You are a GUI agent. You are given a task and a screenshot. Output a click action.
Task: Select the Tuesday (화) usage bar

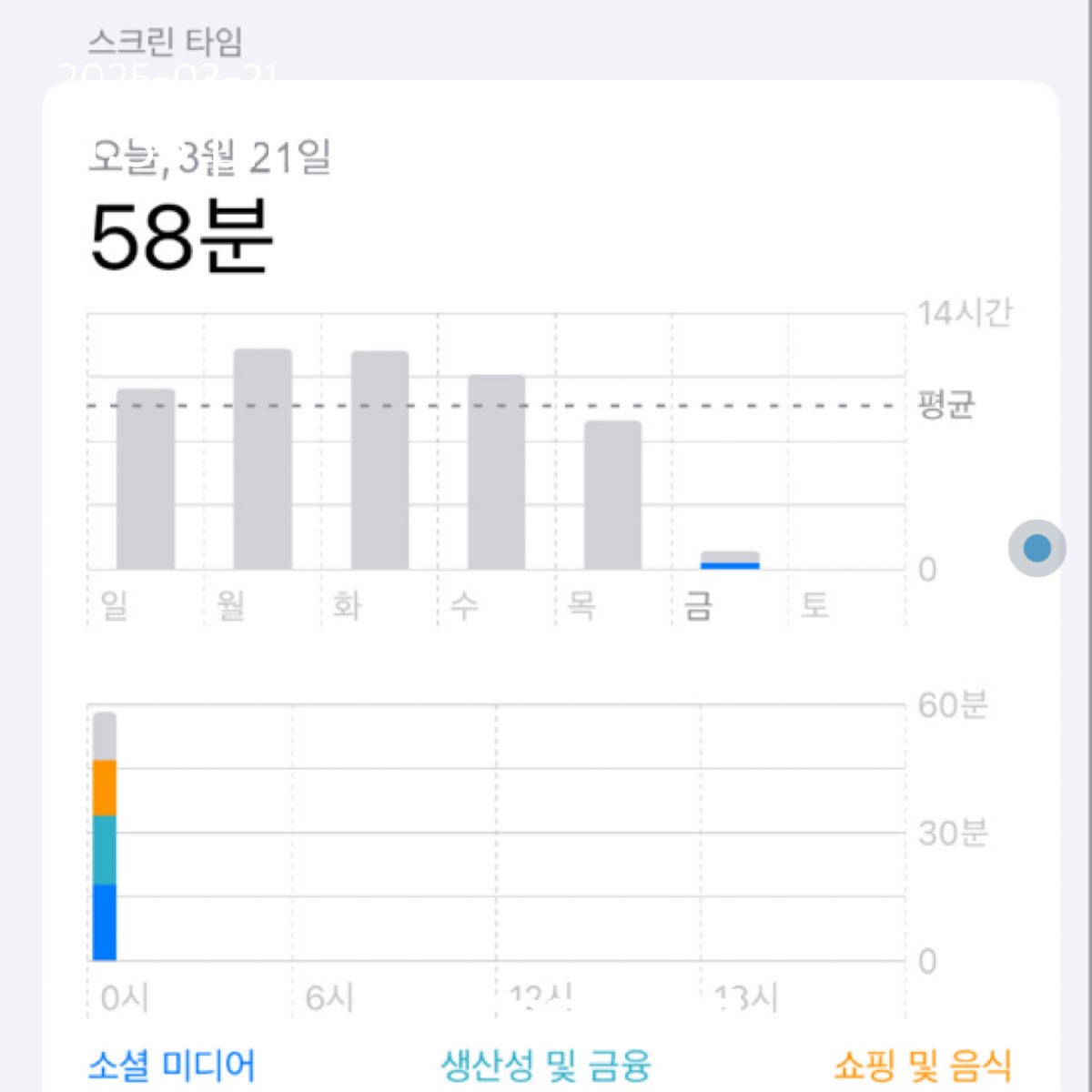(x=379, y=460)
